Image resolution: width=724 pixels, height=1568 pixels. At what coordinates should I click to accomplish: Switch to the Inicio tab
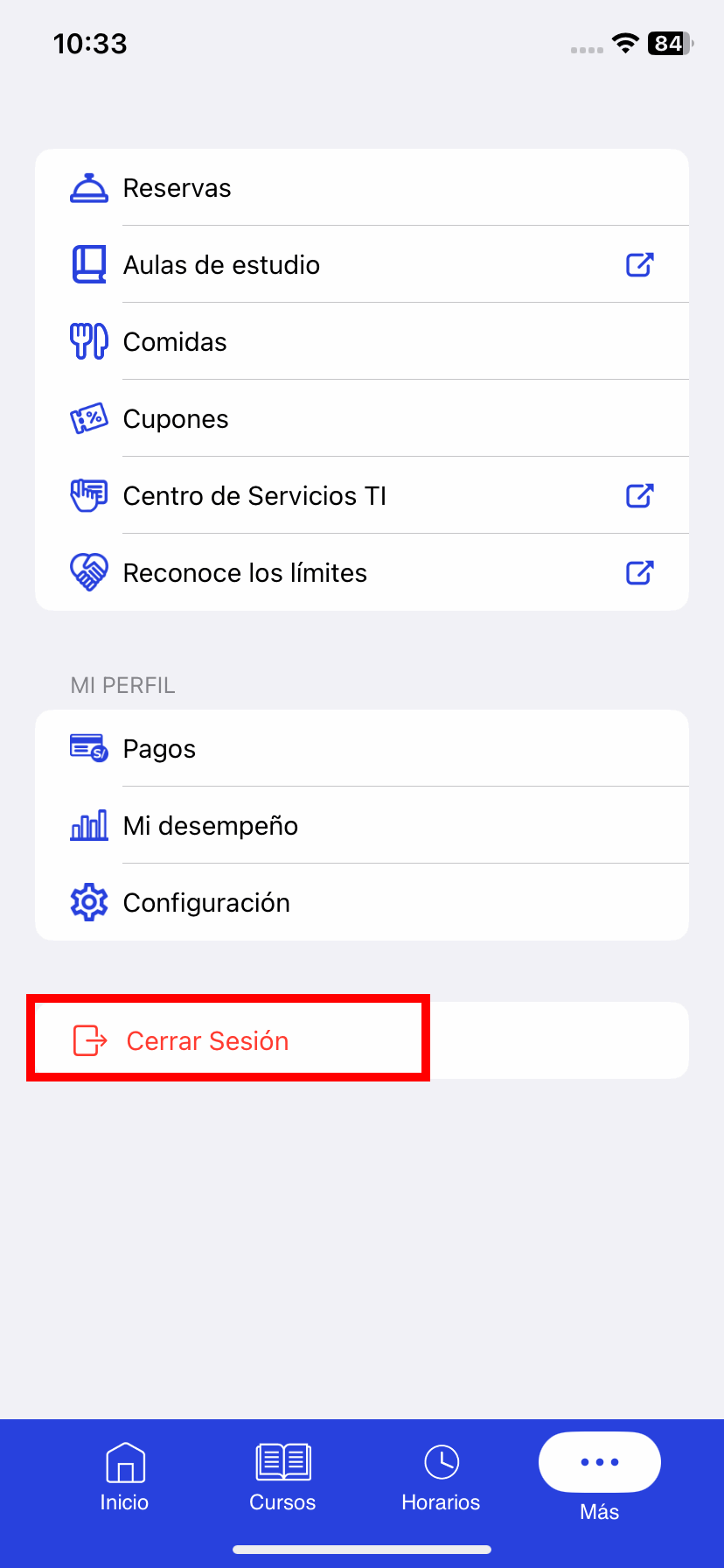[x=124, y=1477]
